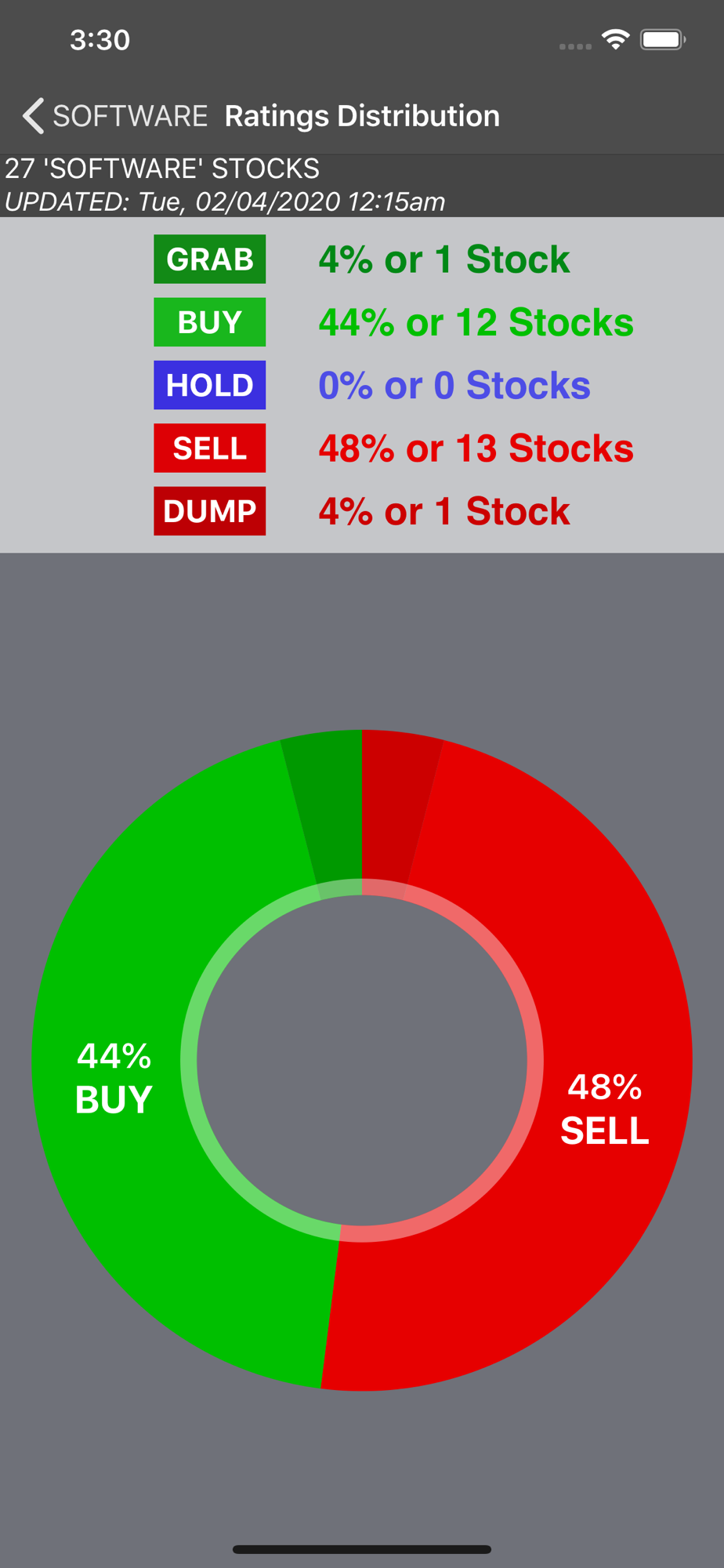The width and height of the screenshot is (724, 1568).
Task: Show the DUMP rated stock
Action: click(x=209, y=511)
